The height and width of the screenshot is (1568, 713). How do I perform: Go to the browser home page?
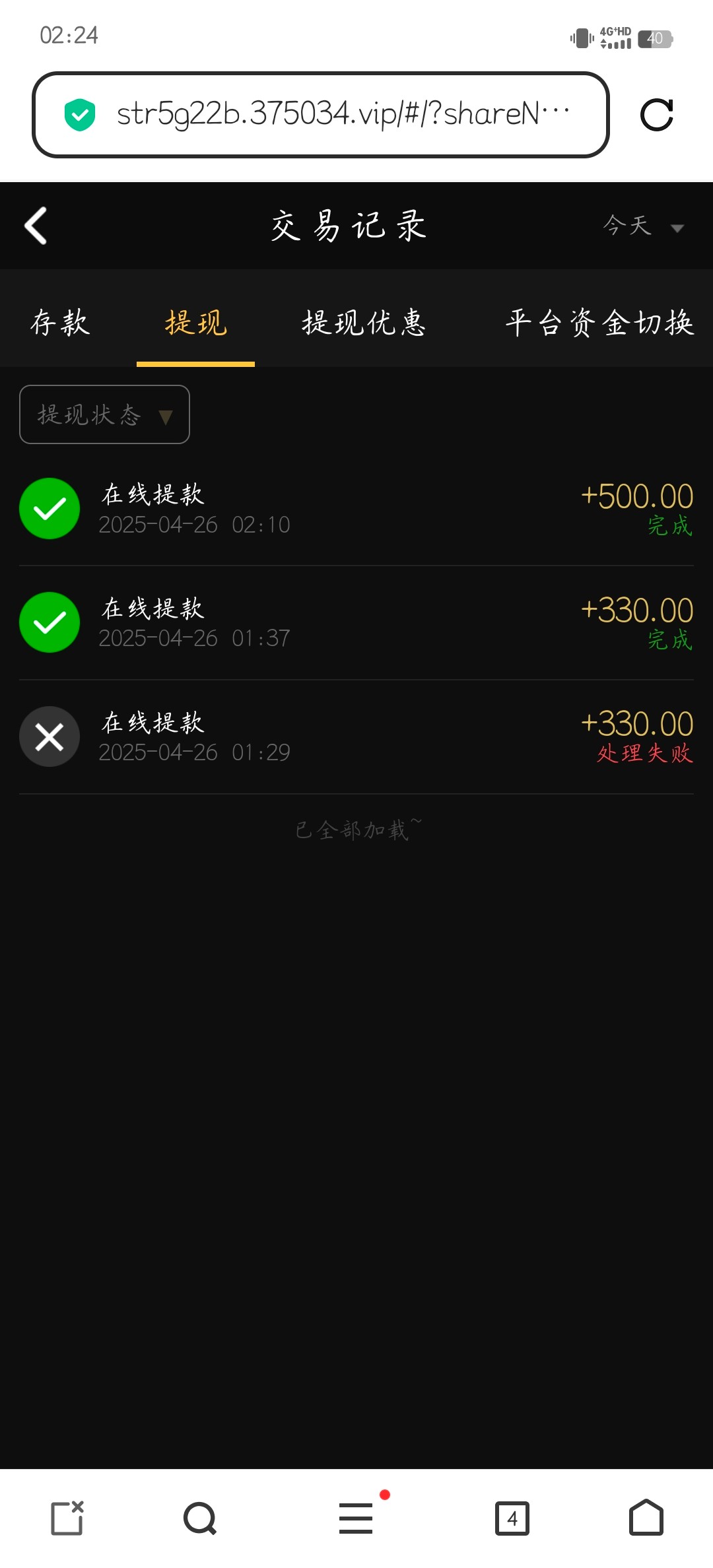646,1519
